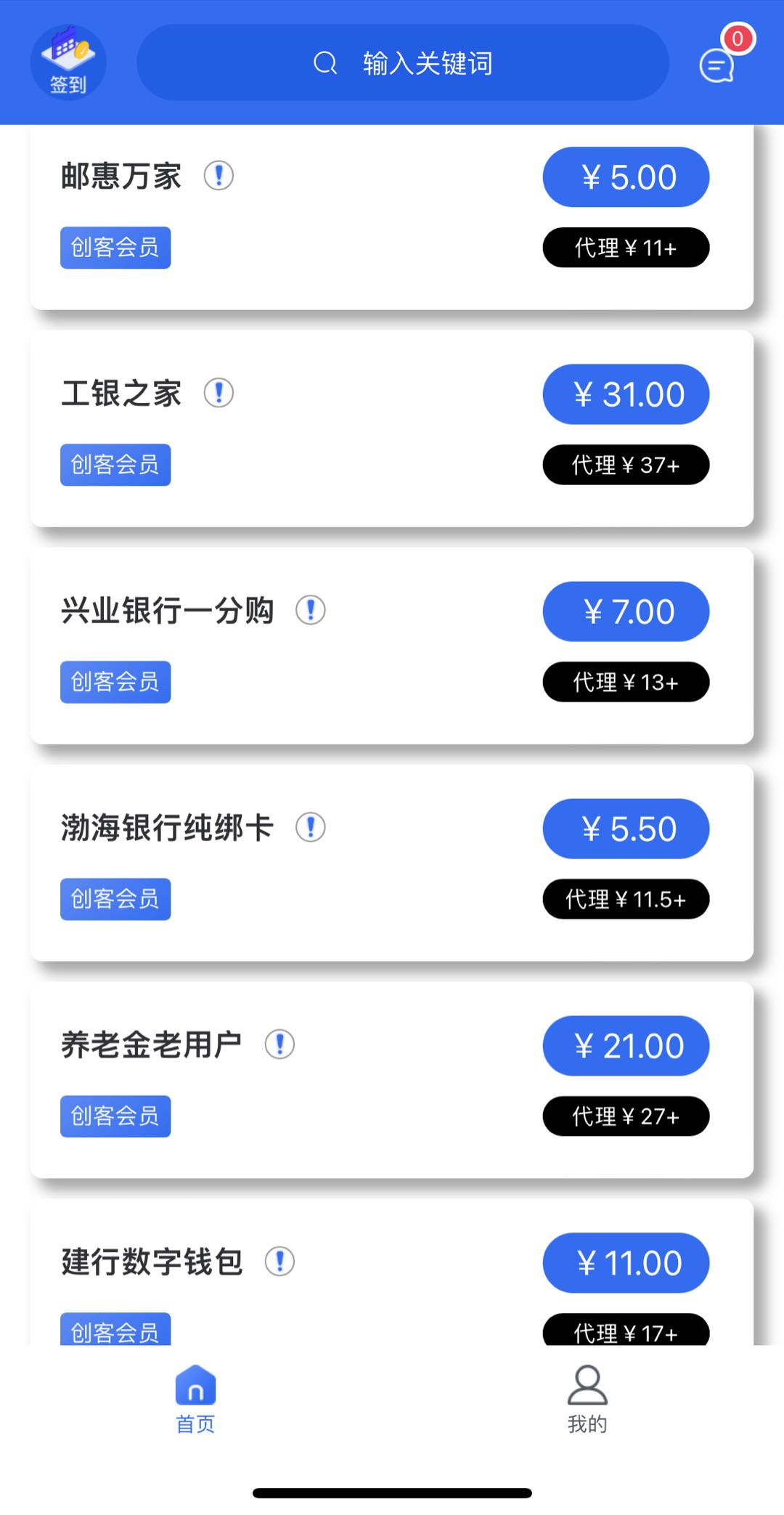Open the 养老金老用户 card

392,1080
